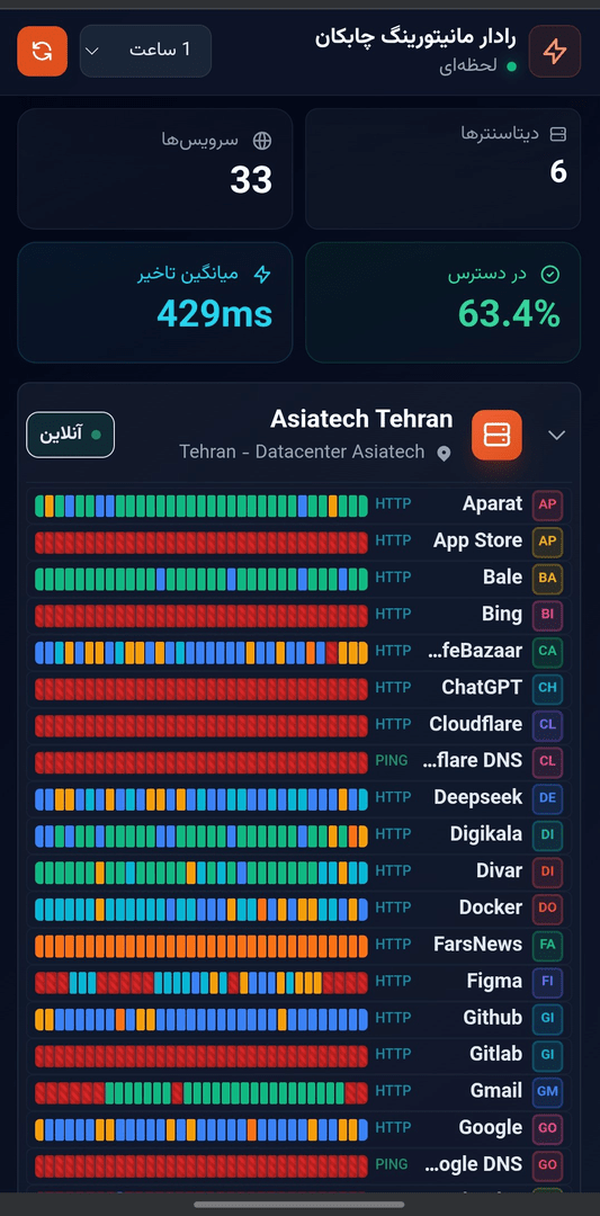Collapse the Asiatech Tehran datacenter section
Viewport: 600px width, 1216px height.
point(557,435)
